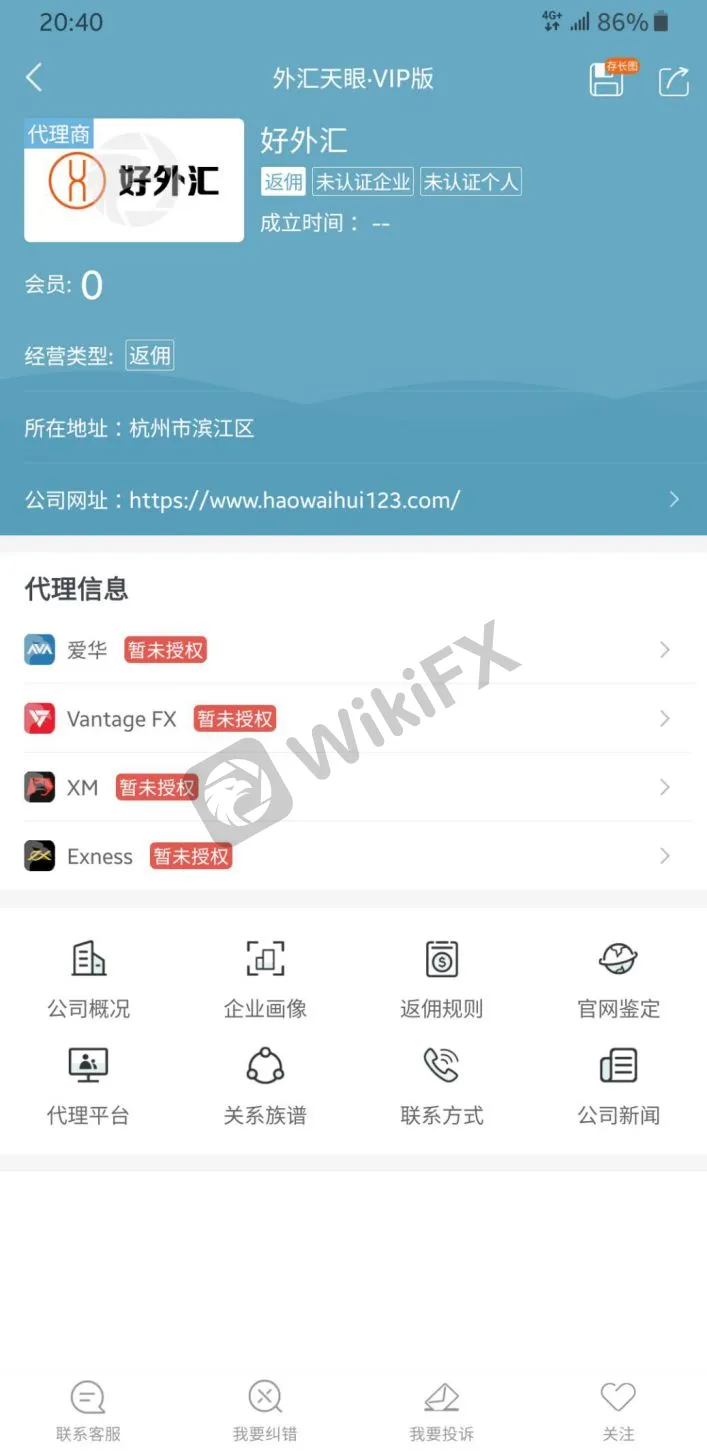
Task: Open the XM agent row
Action: [353, 788]
